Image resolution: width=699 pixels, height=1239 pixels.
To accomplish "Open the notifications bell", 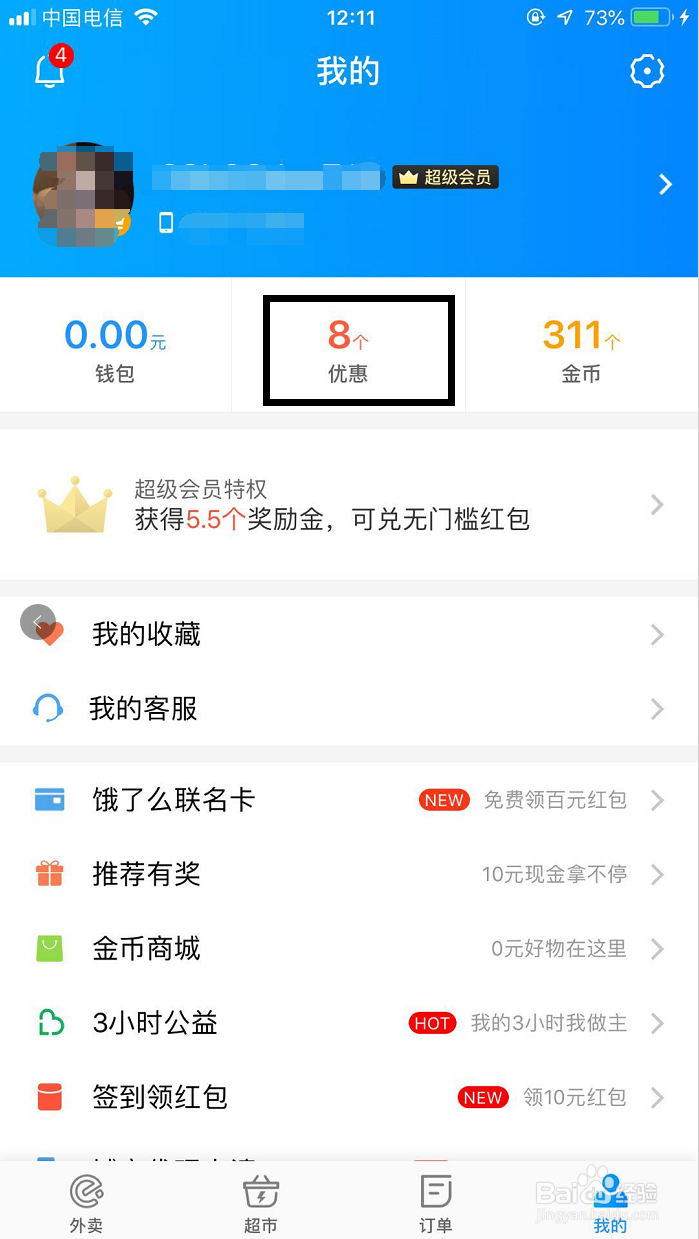I will coord(50,70).
